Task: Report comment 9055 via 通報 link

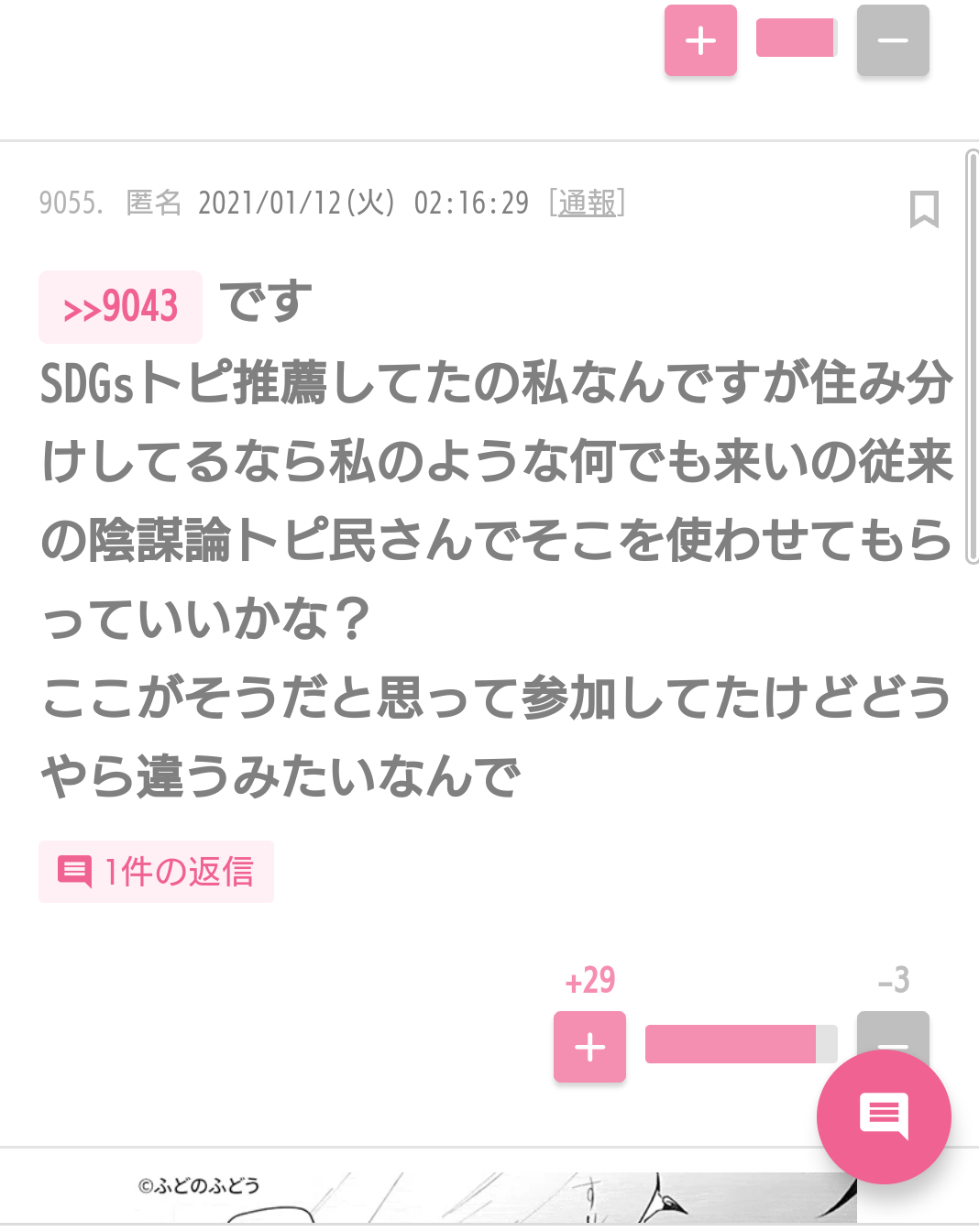Action: (588, 203)
